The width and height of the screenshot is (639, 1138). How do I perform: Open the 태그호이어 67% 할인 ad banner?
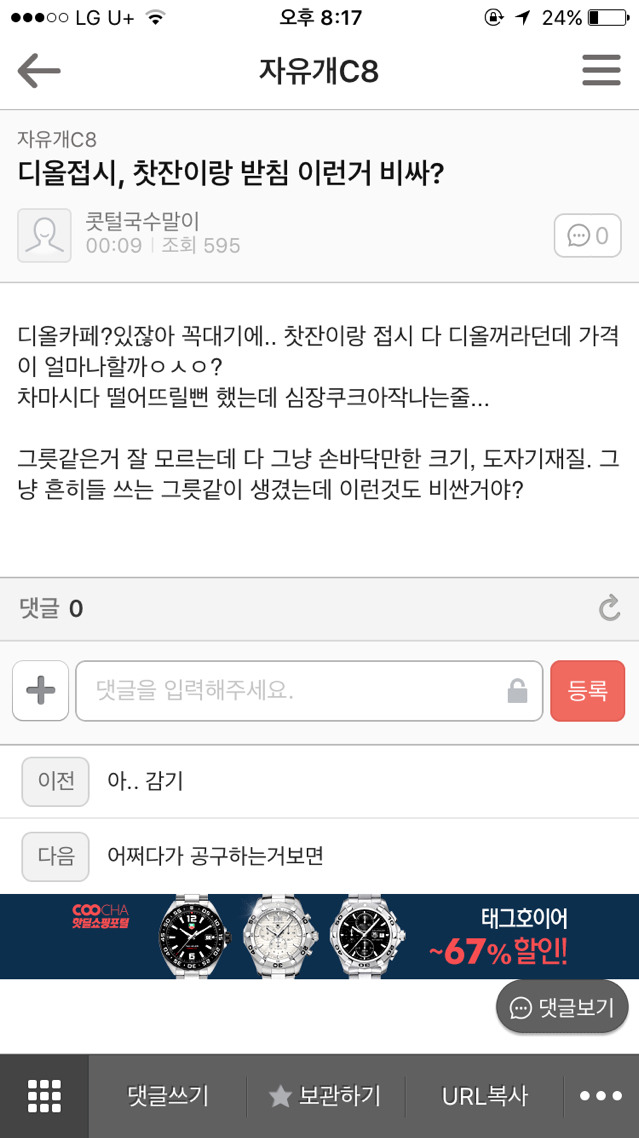click(319, 936)
